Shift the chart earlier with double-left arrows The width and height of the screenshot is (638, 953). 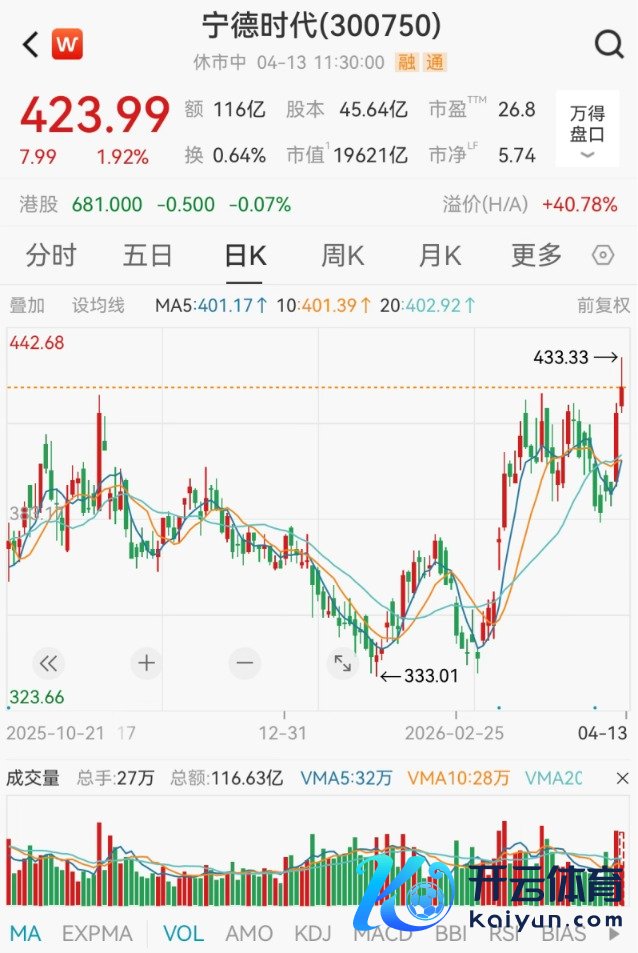pos(49,662)
